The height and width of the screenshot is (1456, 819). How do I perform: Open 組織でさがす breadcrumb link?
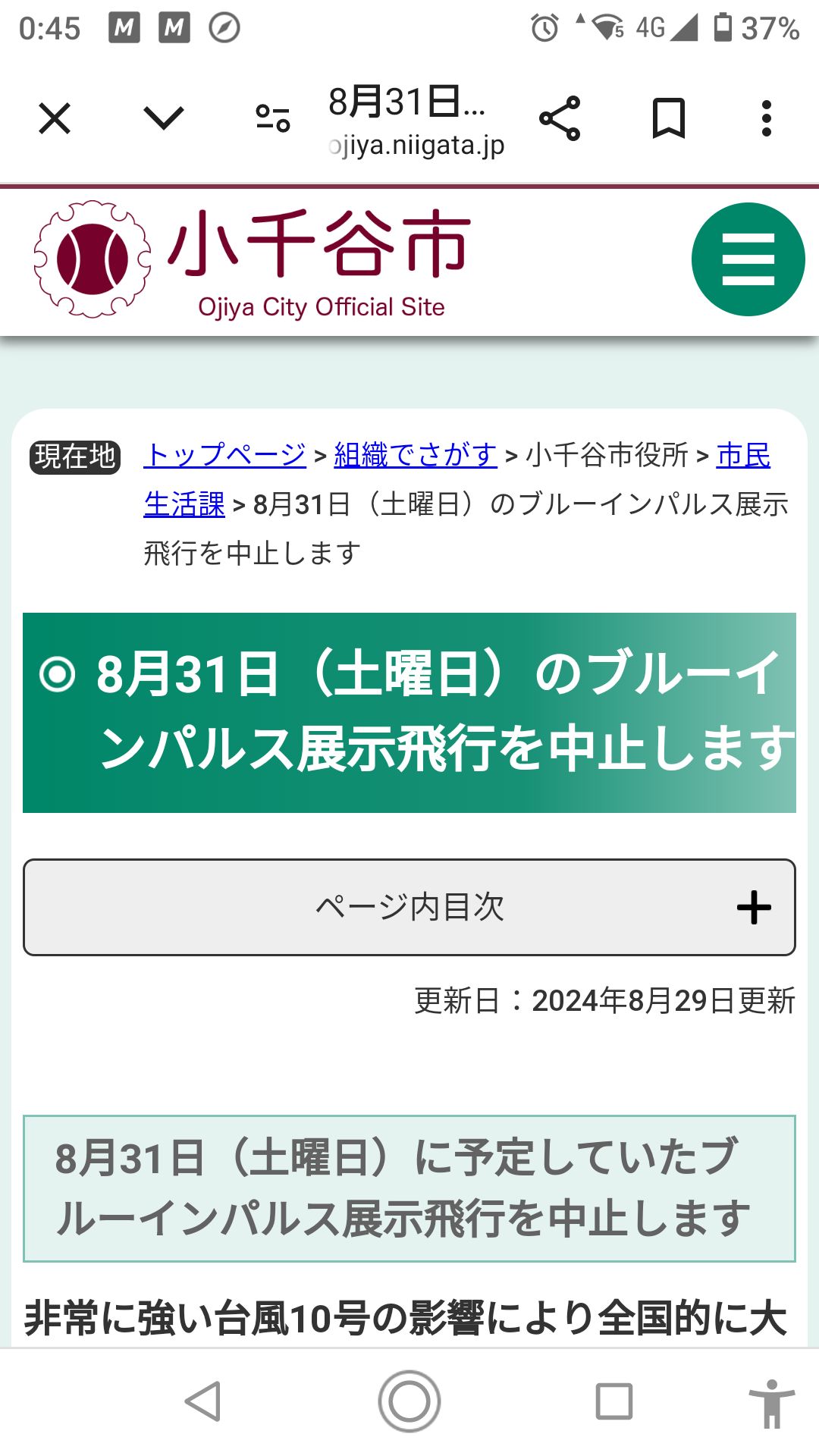[415, 455]
